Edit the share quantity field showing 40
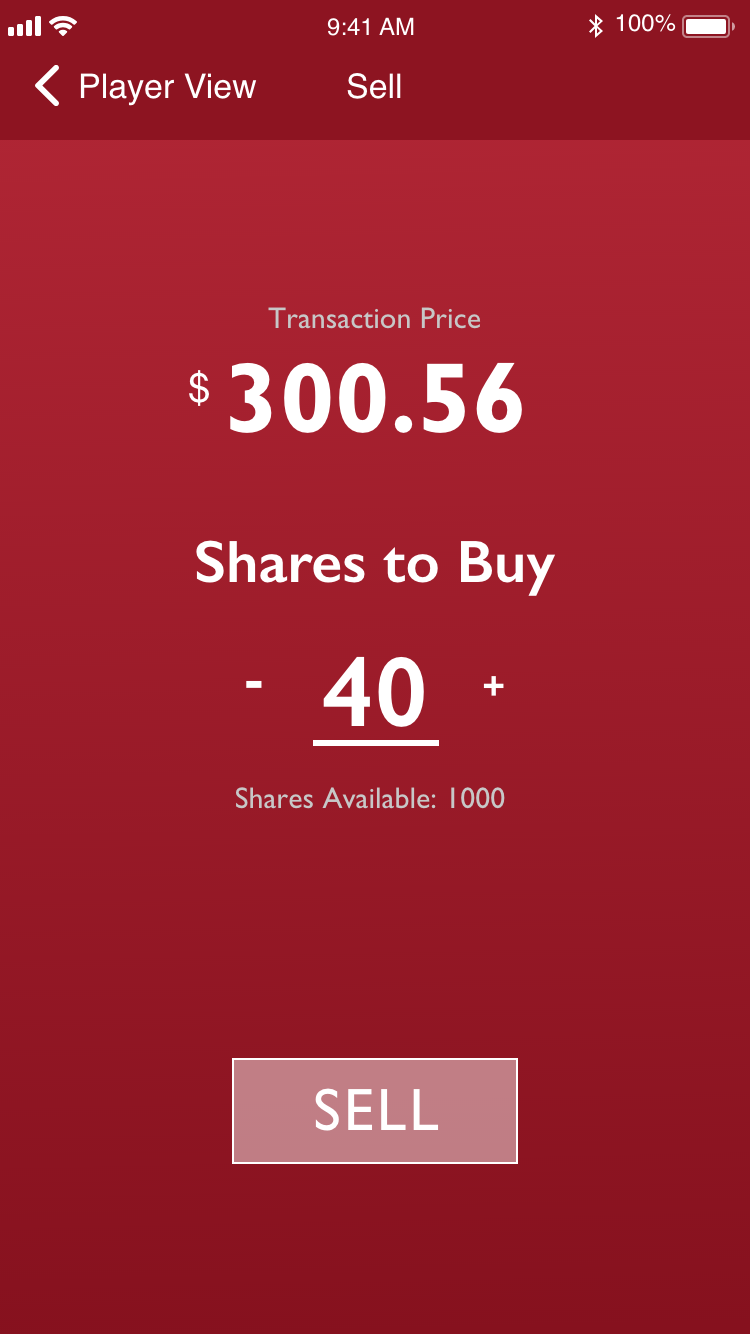The height and width of the screenshot is (1334, 750). tap(375, 695)
